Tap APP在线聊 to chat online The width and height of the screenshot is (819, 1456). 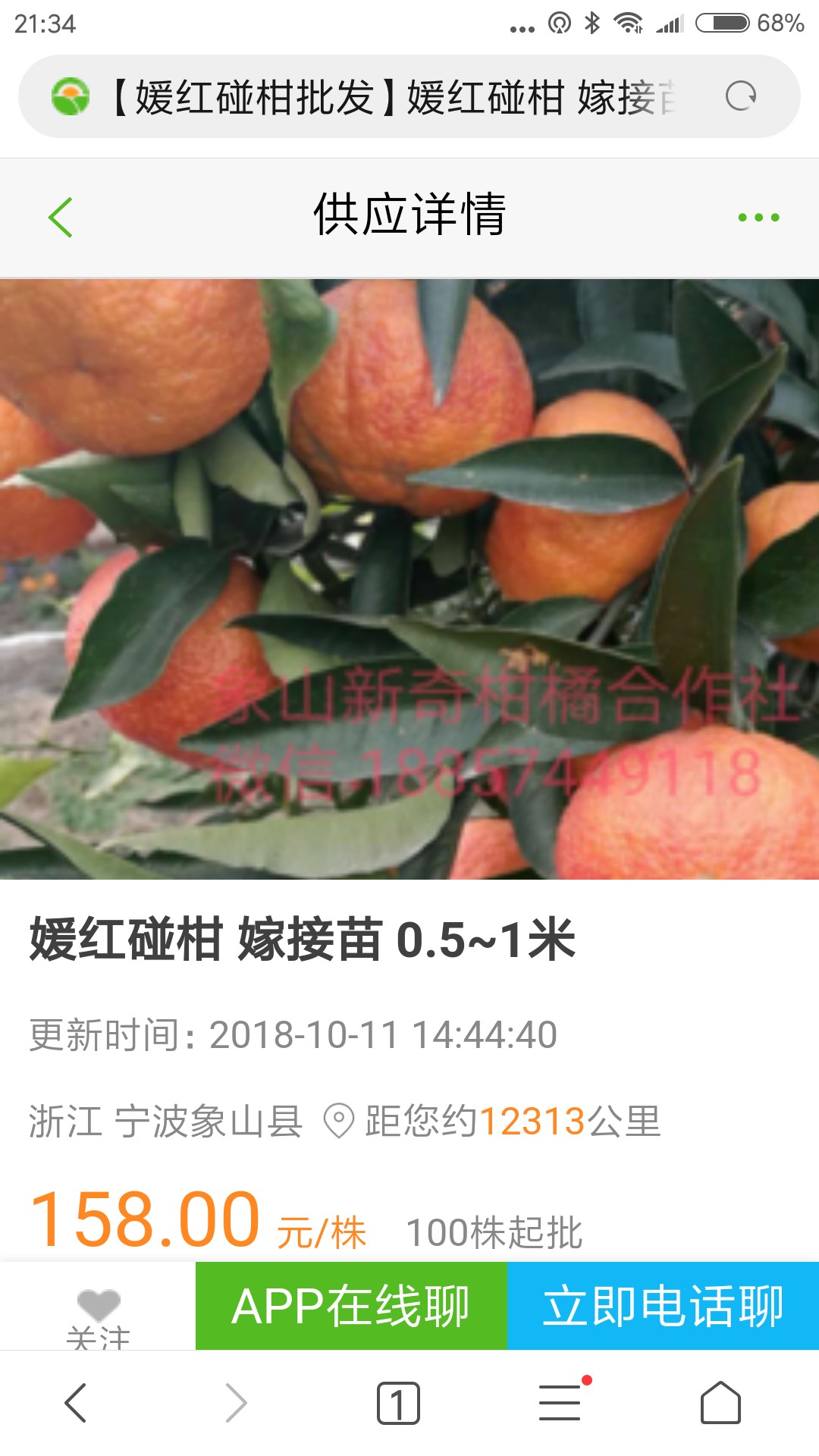[351, 1306]
